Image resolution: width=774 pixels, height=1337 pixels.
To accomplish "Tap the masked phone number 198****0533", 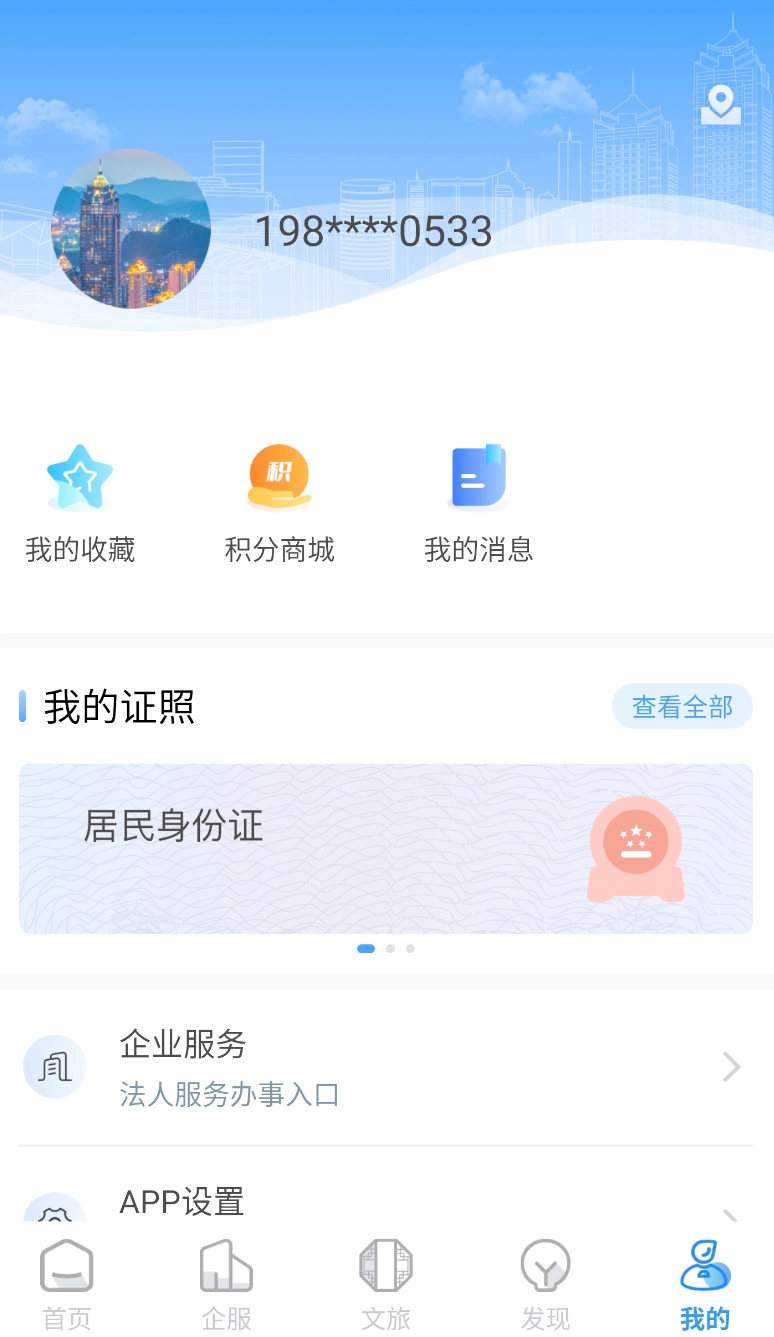I will 373,232.
